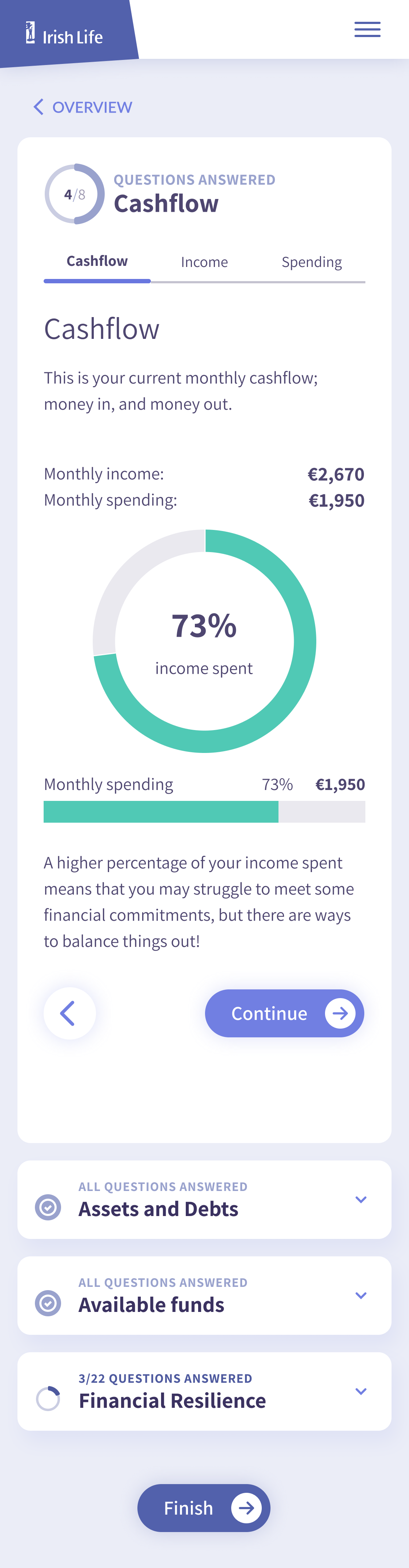Go back to Overview
Viewport: 409px width, 1568px height.
pyautogui.click(x=82, y=107)
